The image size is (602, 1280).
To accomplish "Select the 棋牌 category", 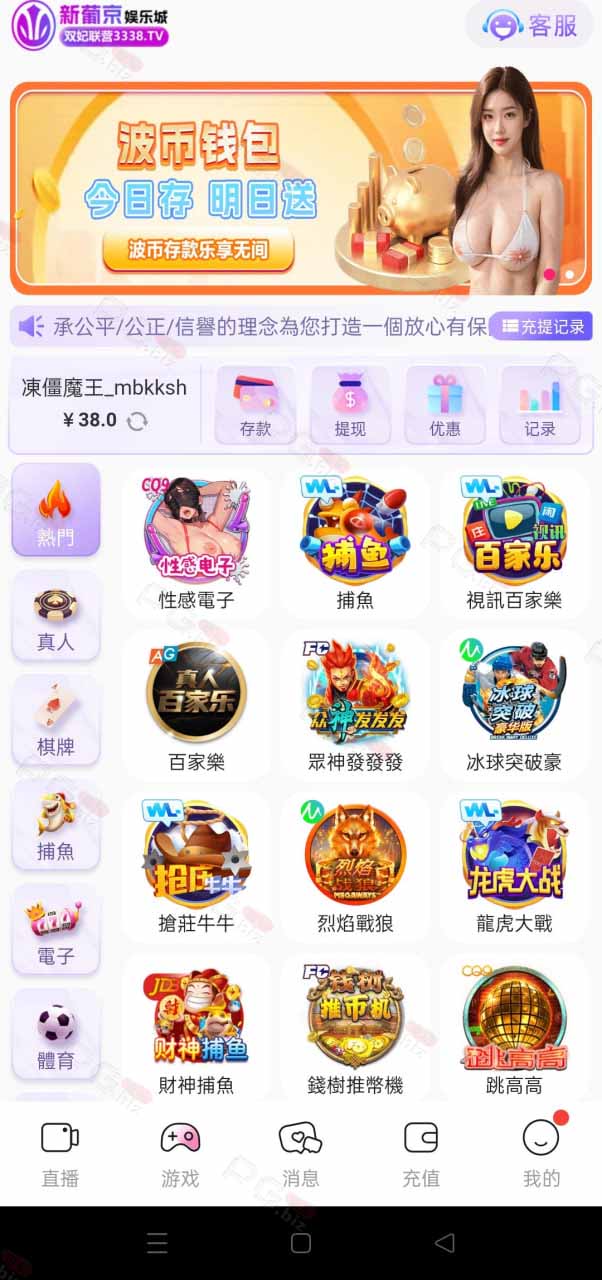I will click(x=56, y=722).
